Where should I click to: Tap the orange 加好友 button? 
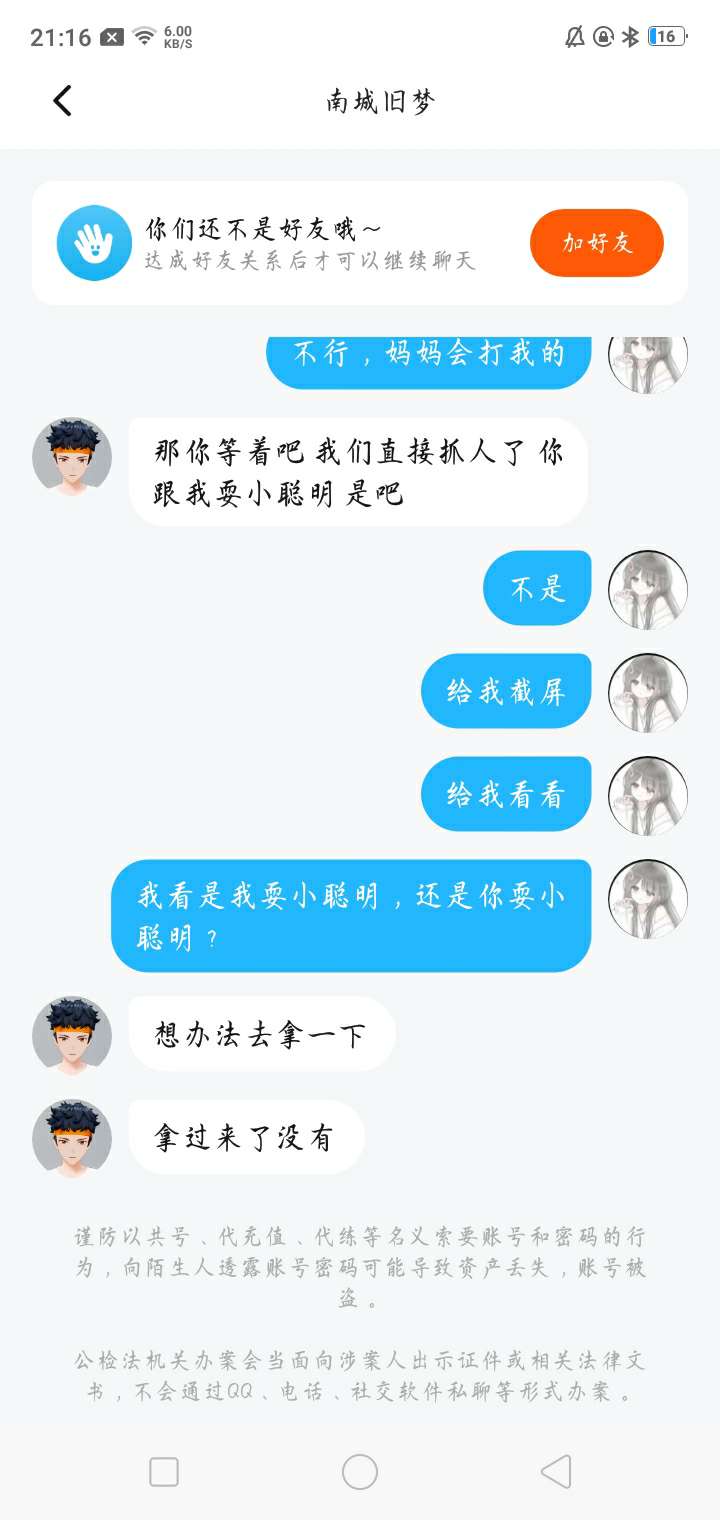pyautogui.click(x=597, y=243)
